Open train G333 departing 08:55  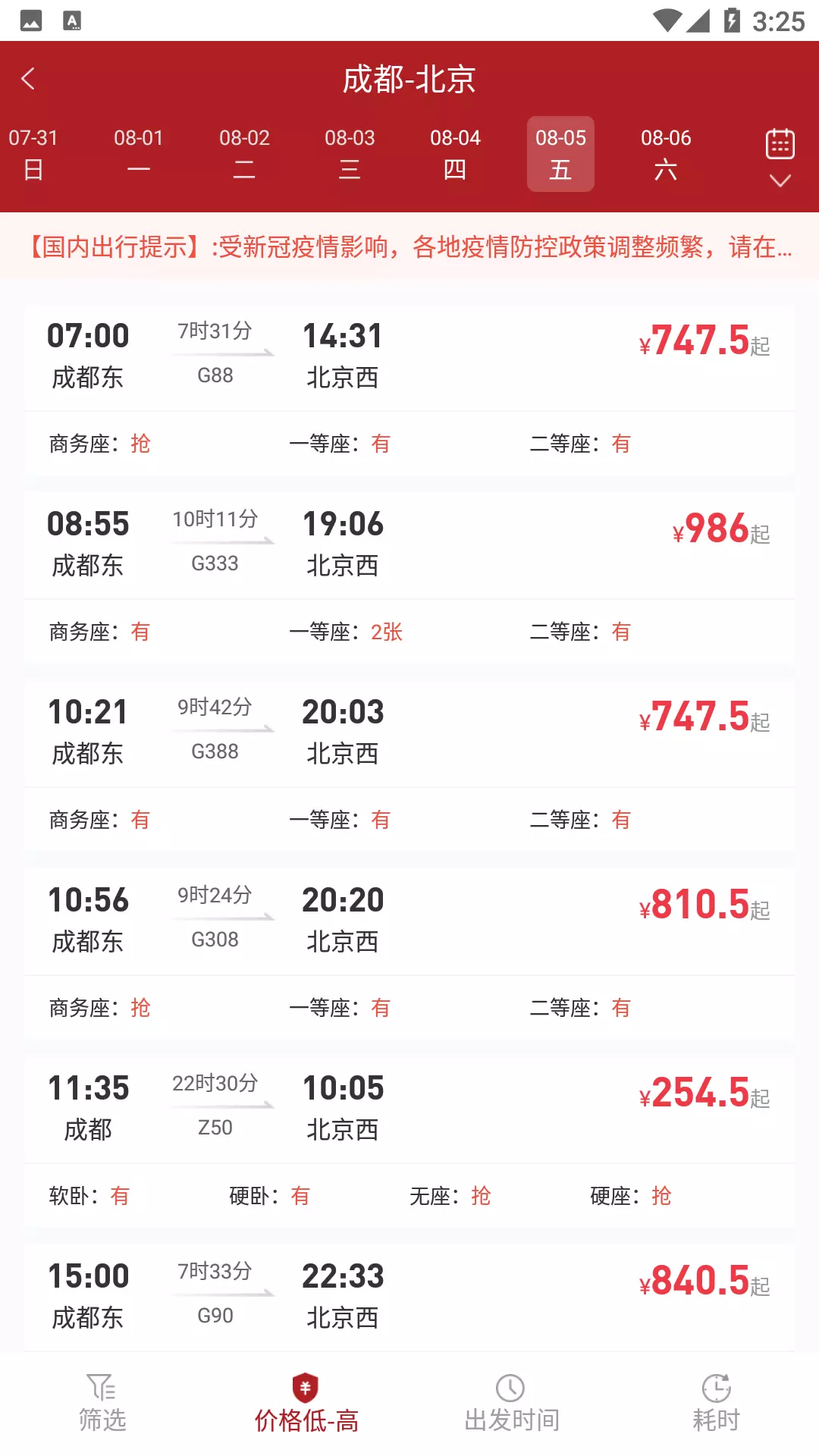(x=409, y=578)
